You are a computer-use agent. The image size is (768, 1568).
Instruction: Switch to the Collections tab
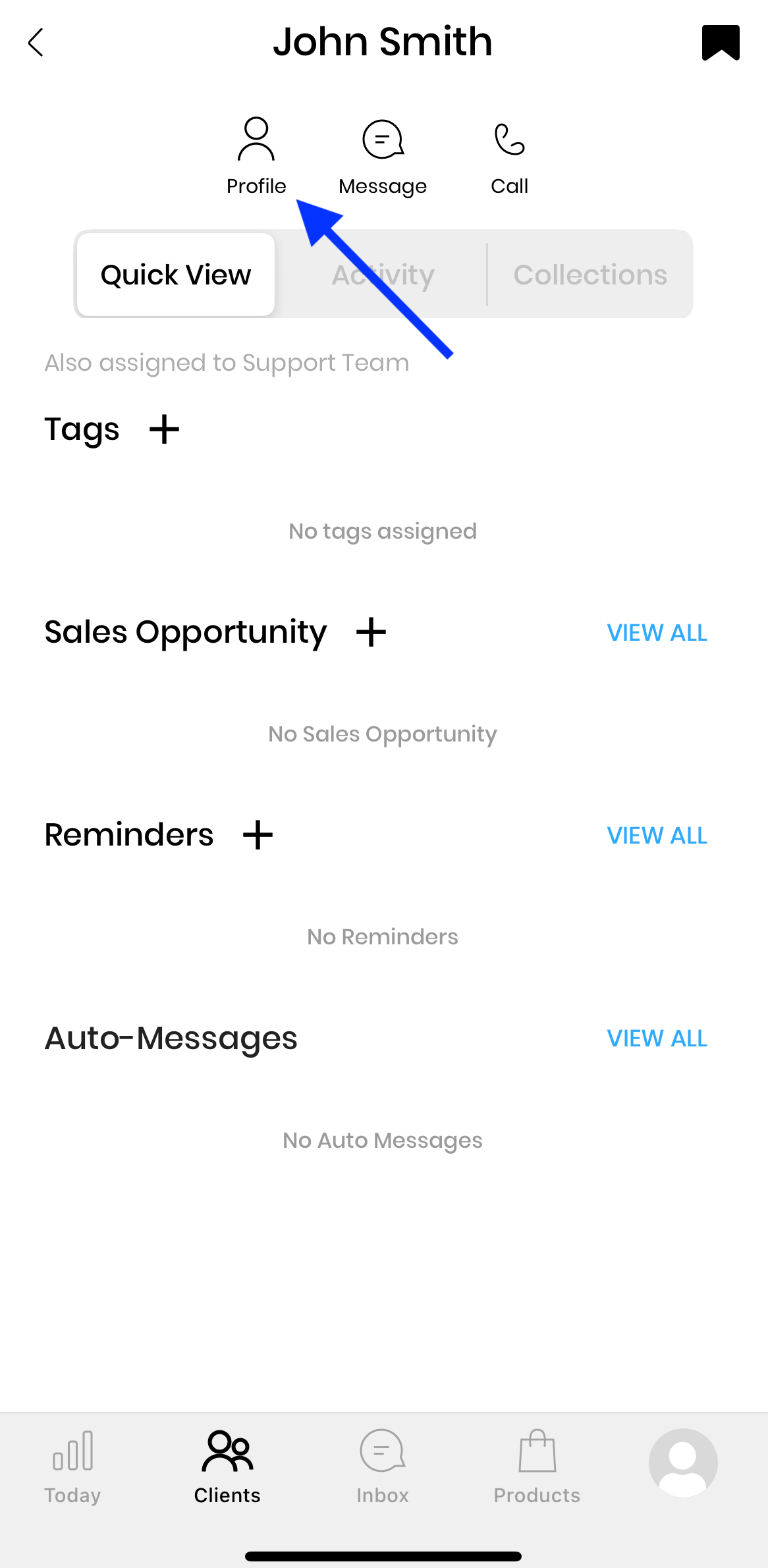[x=590, y=275]
